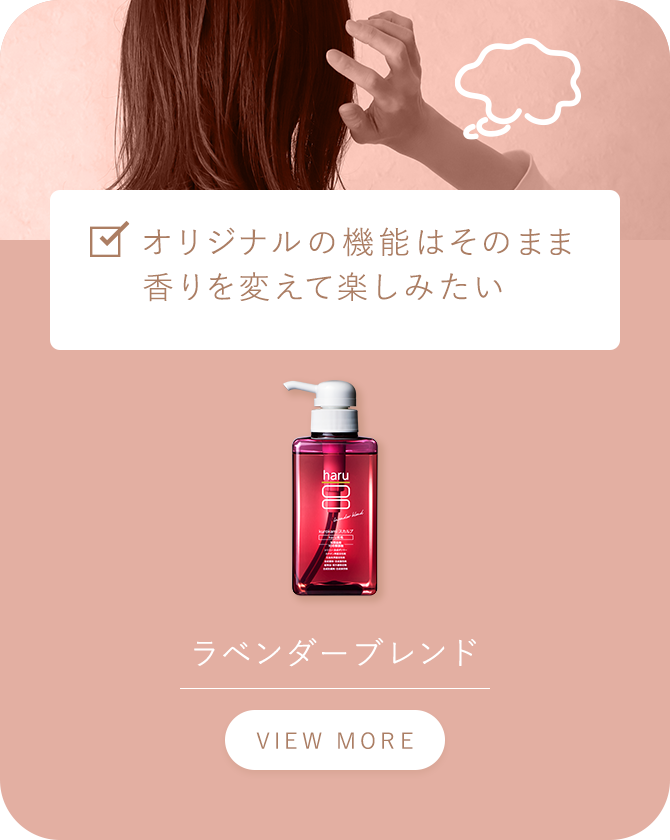Viewport: 670px width, 840px height.
Task: Tap the VIEW MORE button
Action: (335, 740)
